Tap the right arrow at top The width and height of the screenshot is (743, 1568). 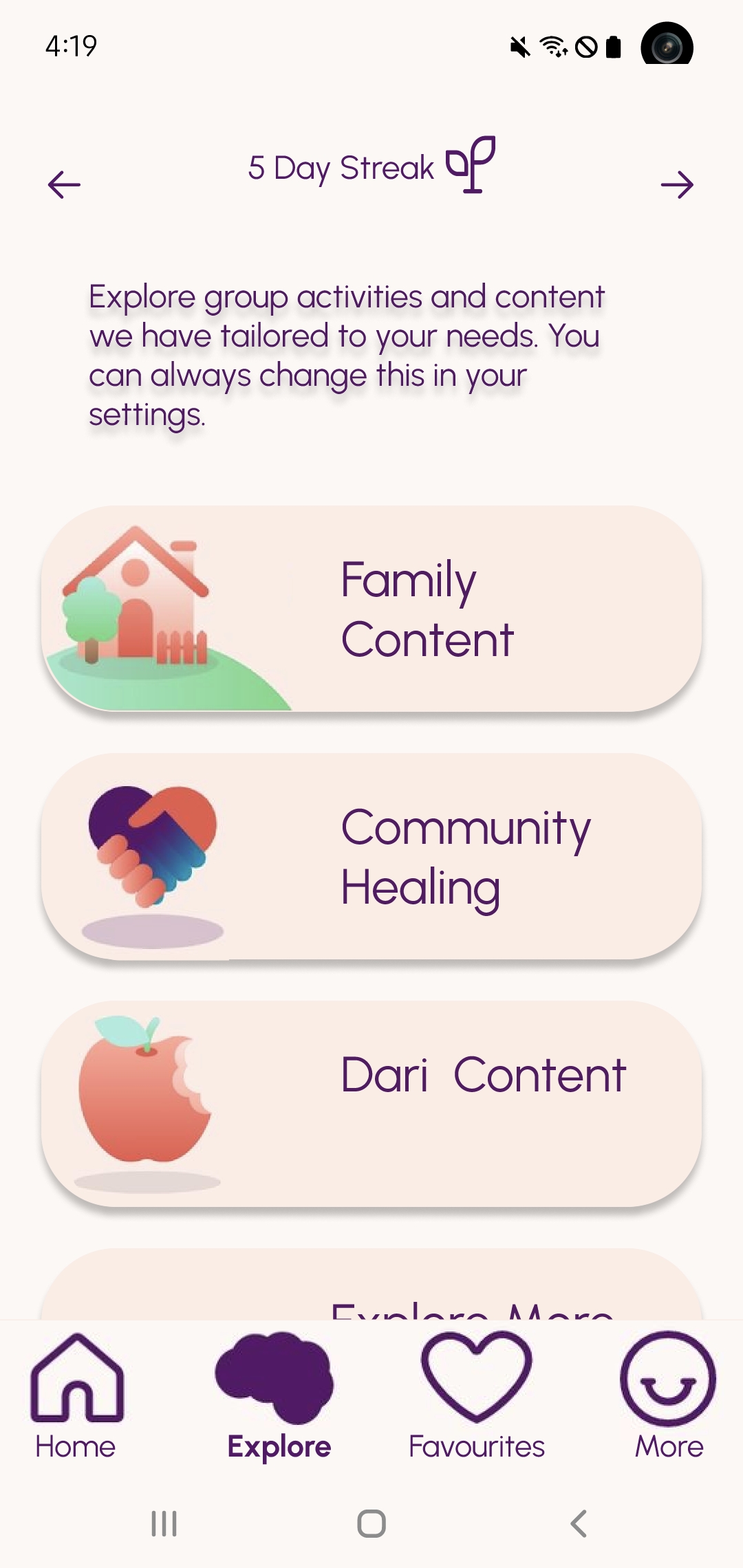(x=677, y=184)
